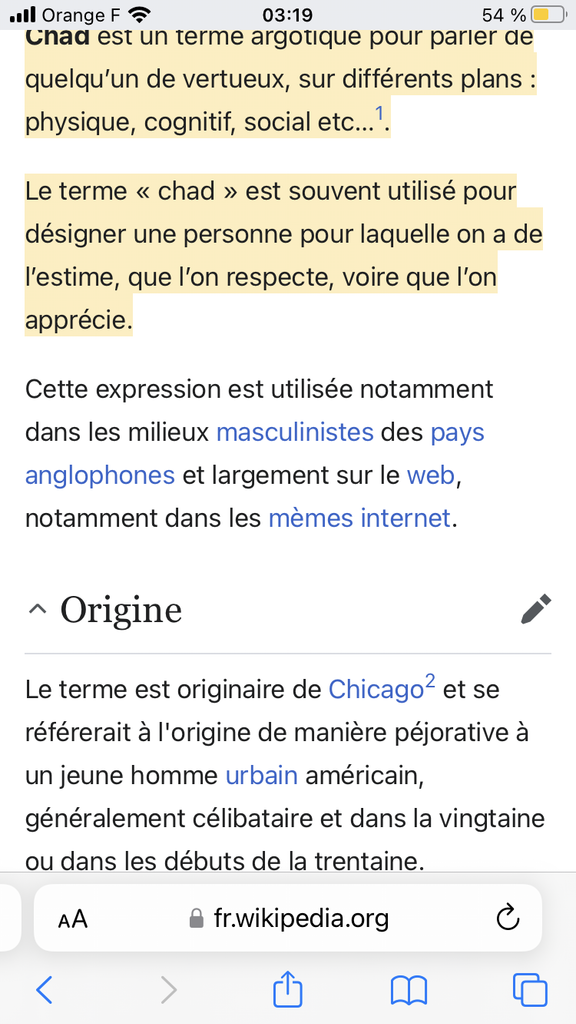Jump to footnote reference 2
Viewport: 576px width, 1024px height.
pos(430,682)
